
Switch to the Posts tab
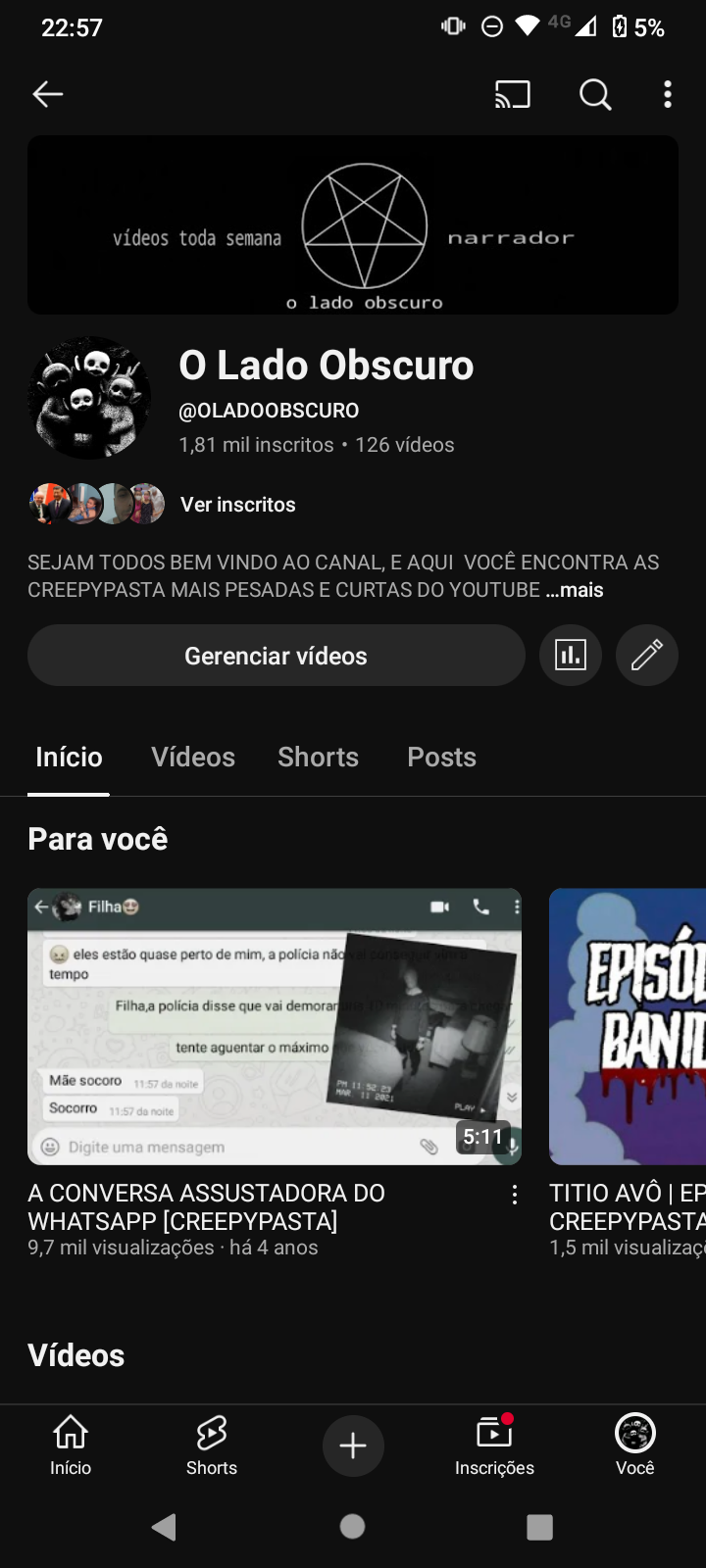pyautogui.click(x=441, y=757)
